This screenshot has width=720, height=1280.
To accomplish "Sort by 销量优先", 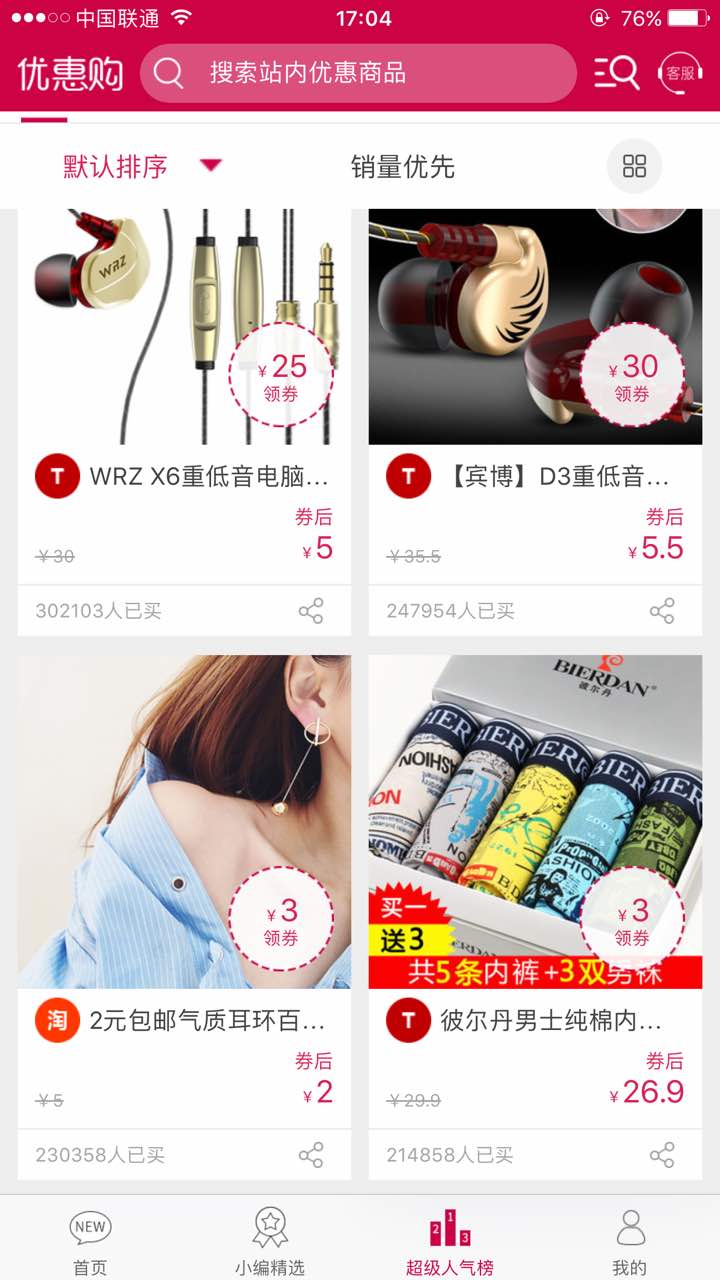I will pos(402,167).
